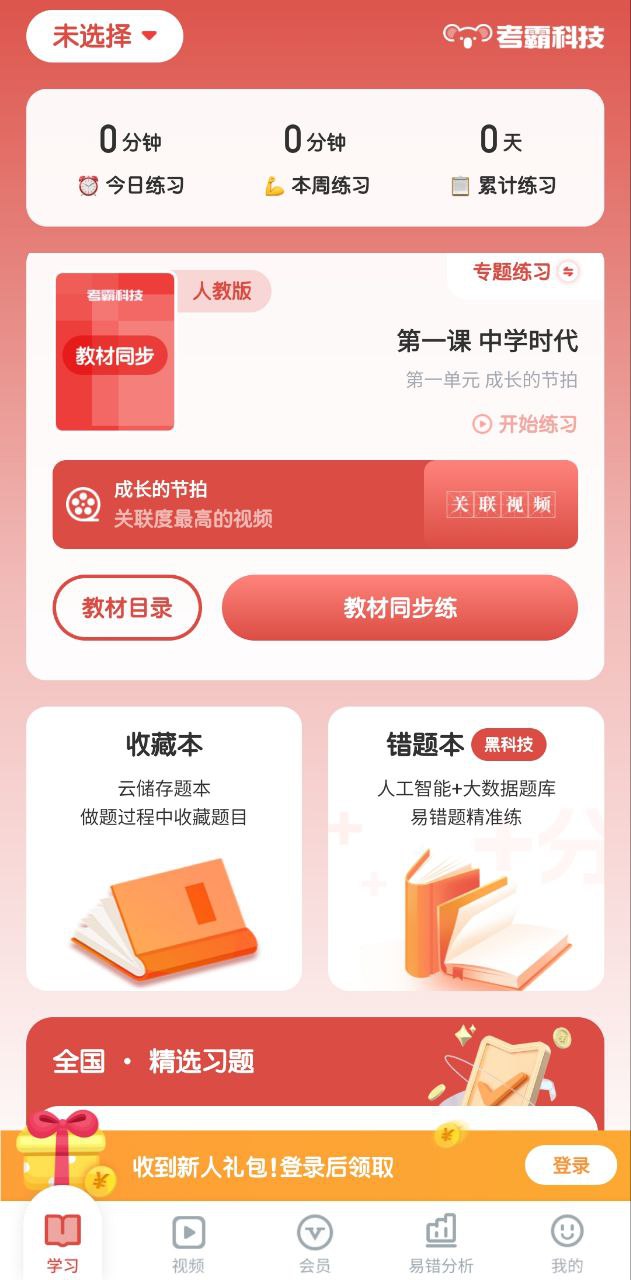Tap 登录 to claim the newcomer gift
Image resolution: width=631 pixels, height=1280 pixels.
(571, 1165)
